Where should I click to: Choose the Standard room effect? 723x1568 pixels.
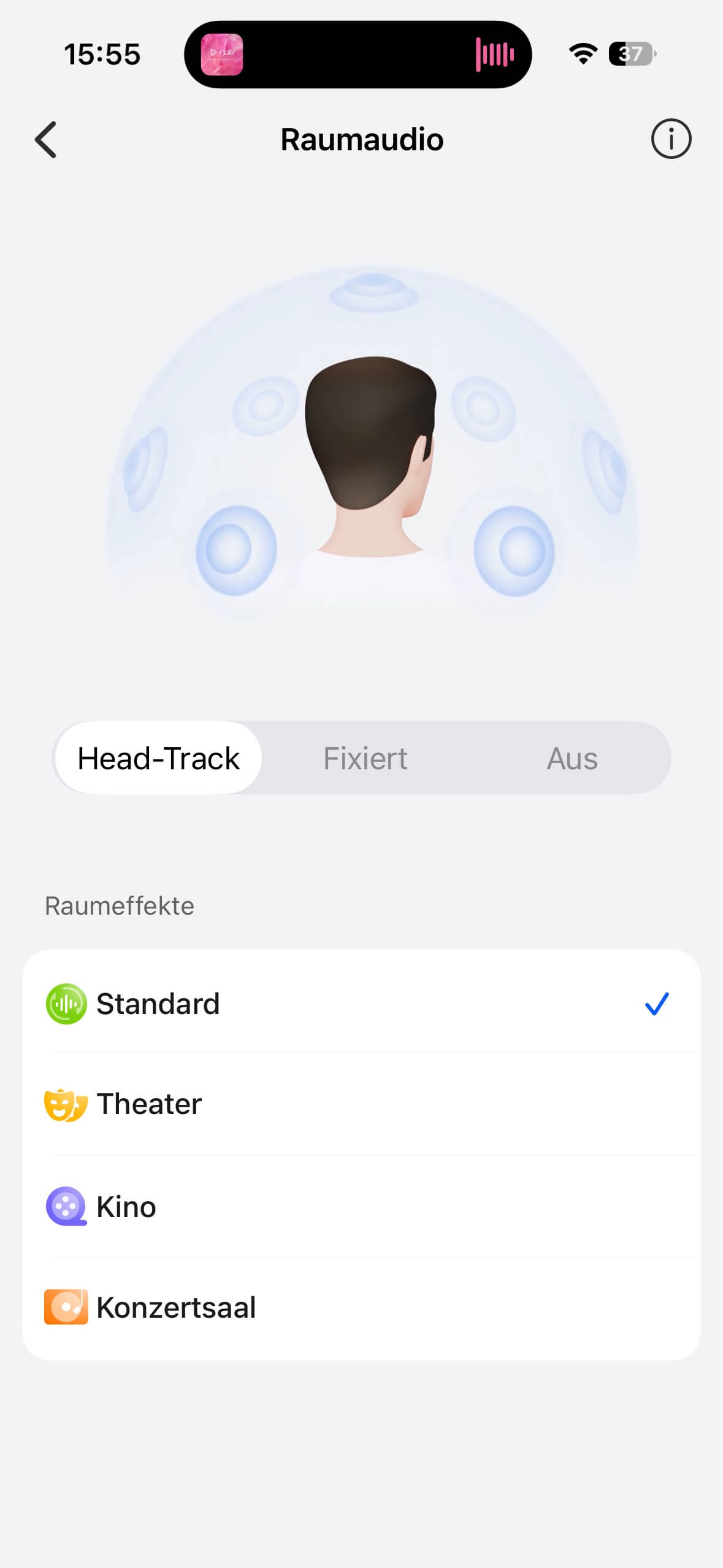pos(361,1004)
